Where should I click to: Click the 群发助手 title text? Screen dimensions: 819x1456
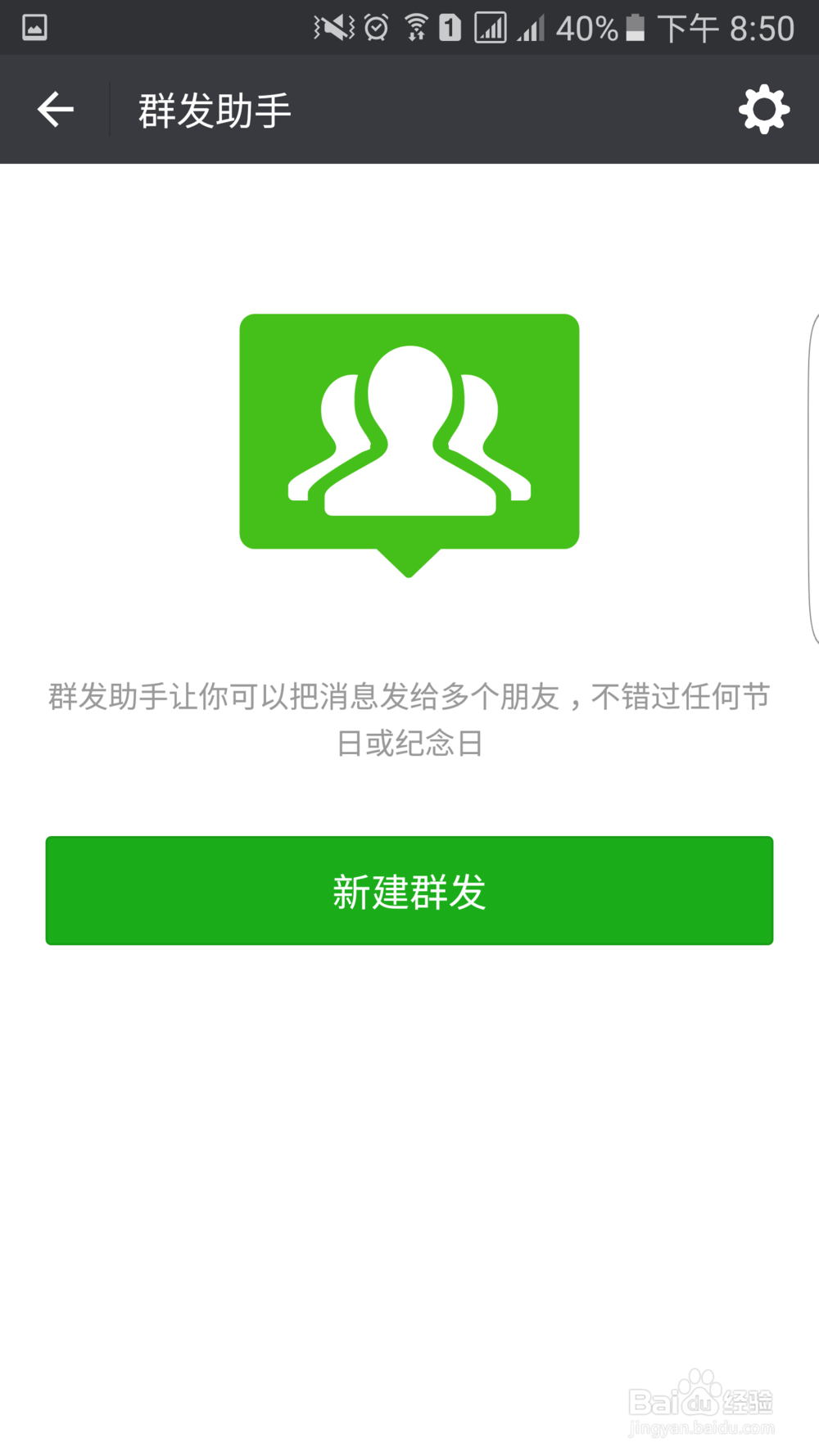pos(215,109)
